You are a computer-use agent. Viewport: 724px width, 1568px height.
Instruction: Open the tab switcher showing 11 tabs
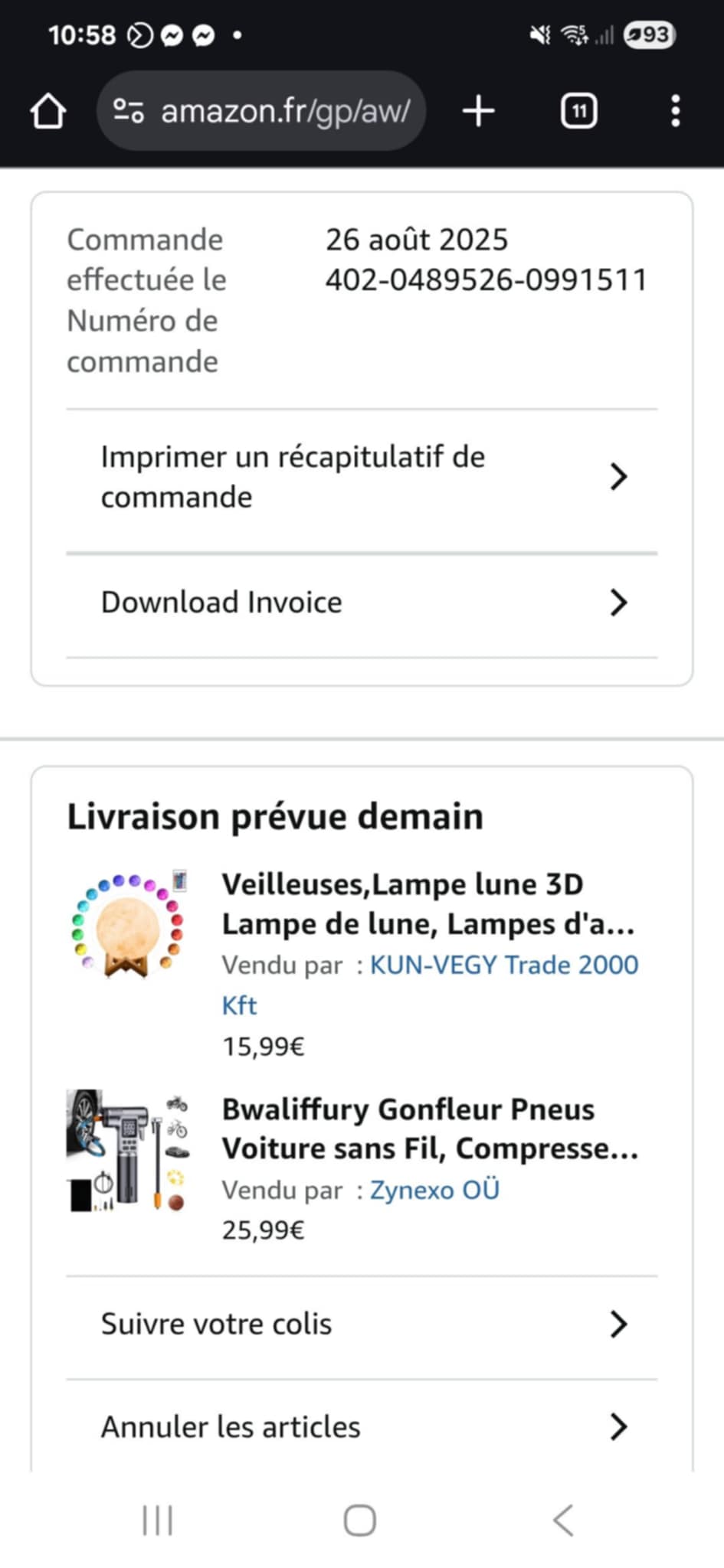[578, 112]
